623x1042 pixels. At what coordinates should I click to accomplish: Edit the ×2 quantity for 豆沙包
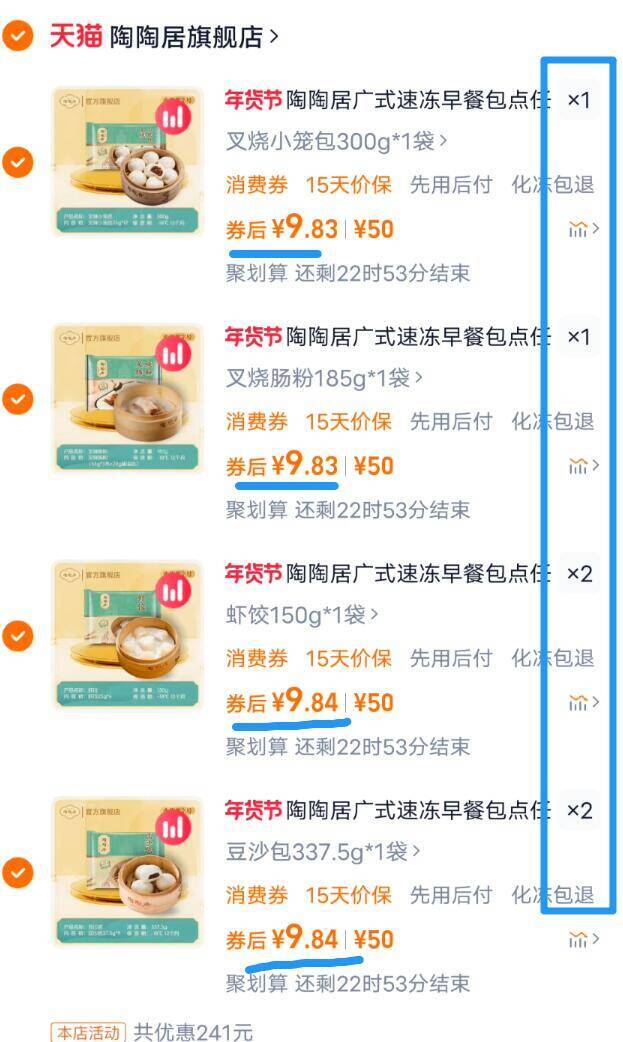[x=578, y=810]
